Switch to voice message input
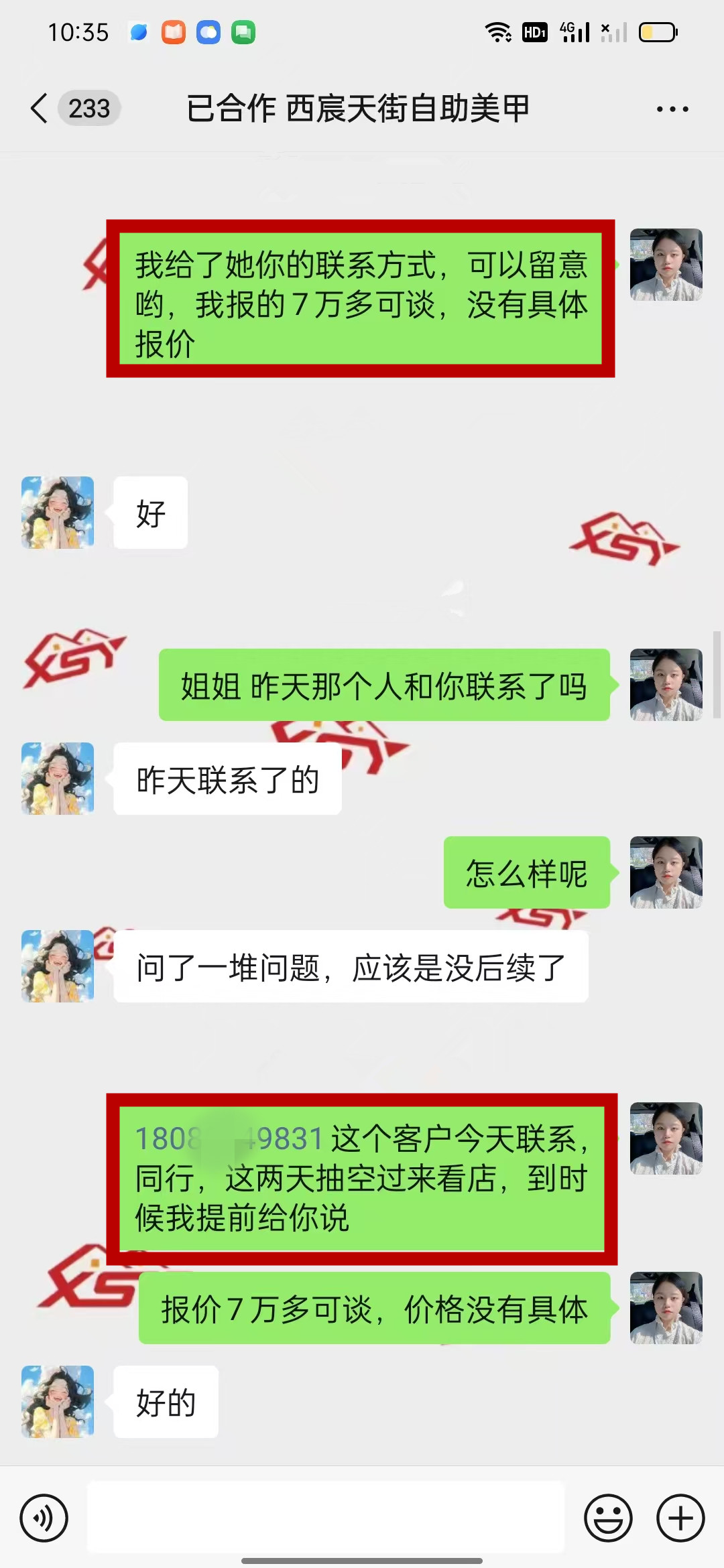The height and width of the screenshot is (1568, 724). 44,1518
